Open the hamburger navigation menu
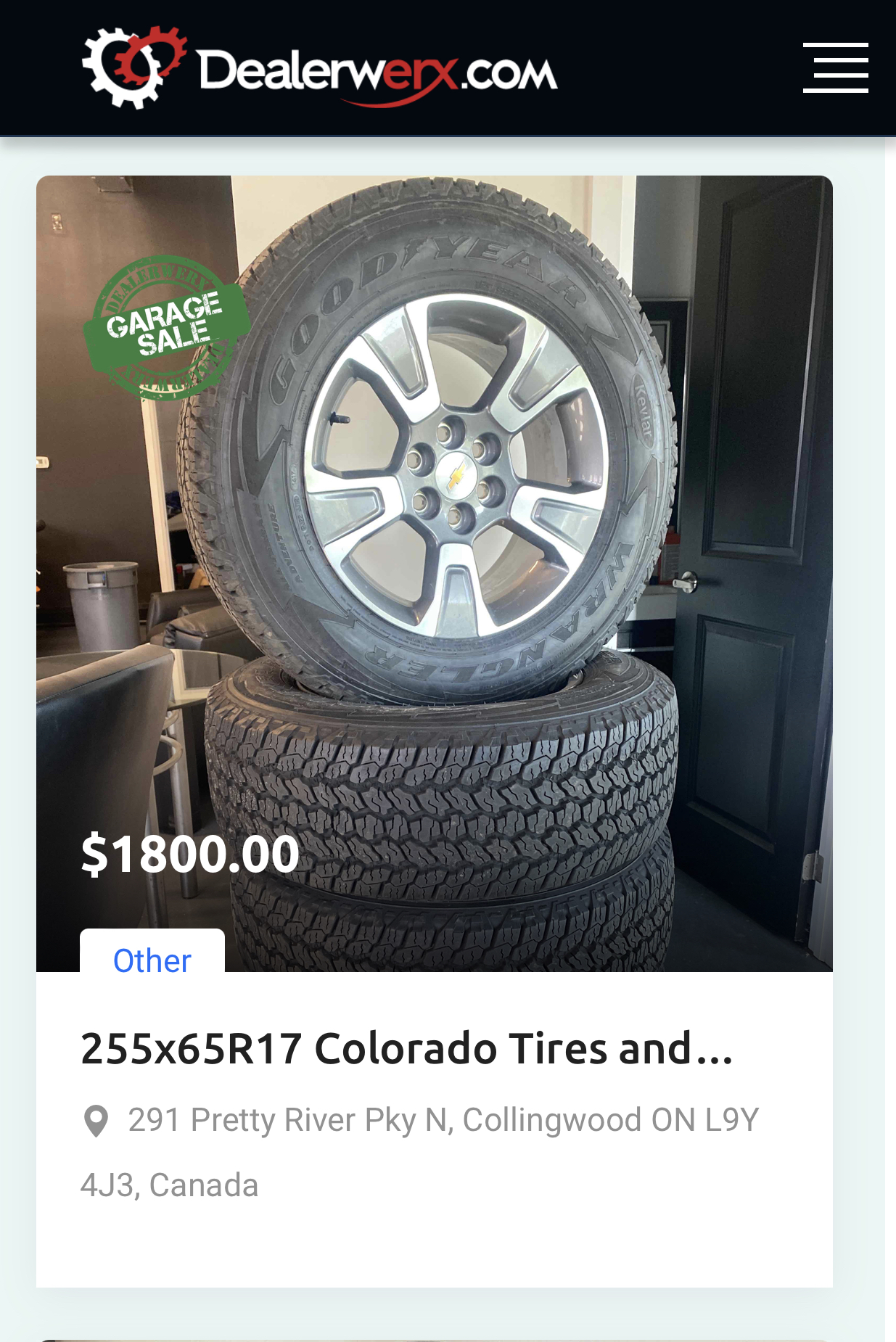The width and height of the screenshot is (896, 1342). [835, 67]
